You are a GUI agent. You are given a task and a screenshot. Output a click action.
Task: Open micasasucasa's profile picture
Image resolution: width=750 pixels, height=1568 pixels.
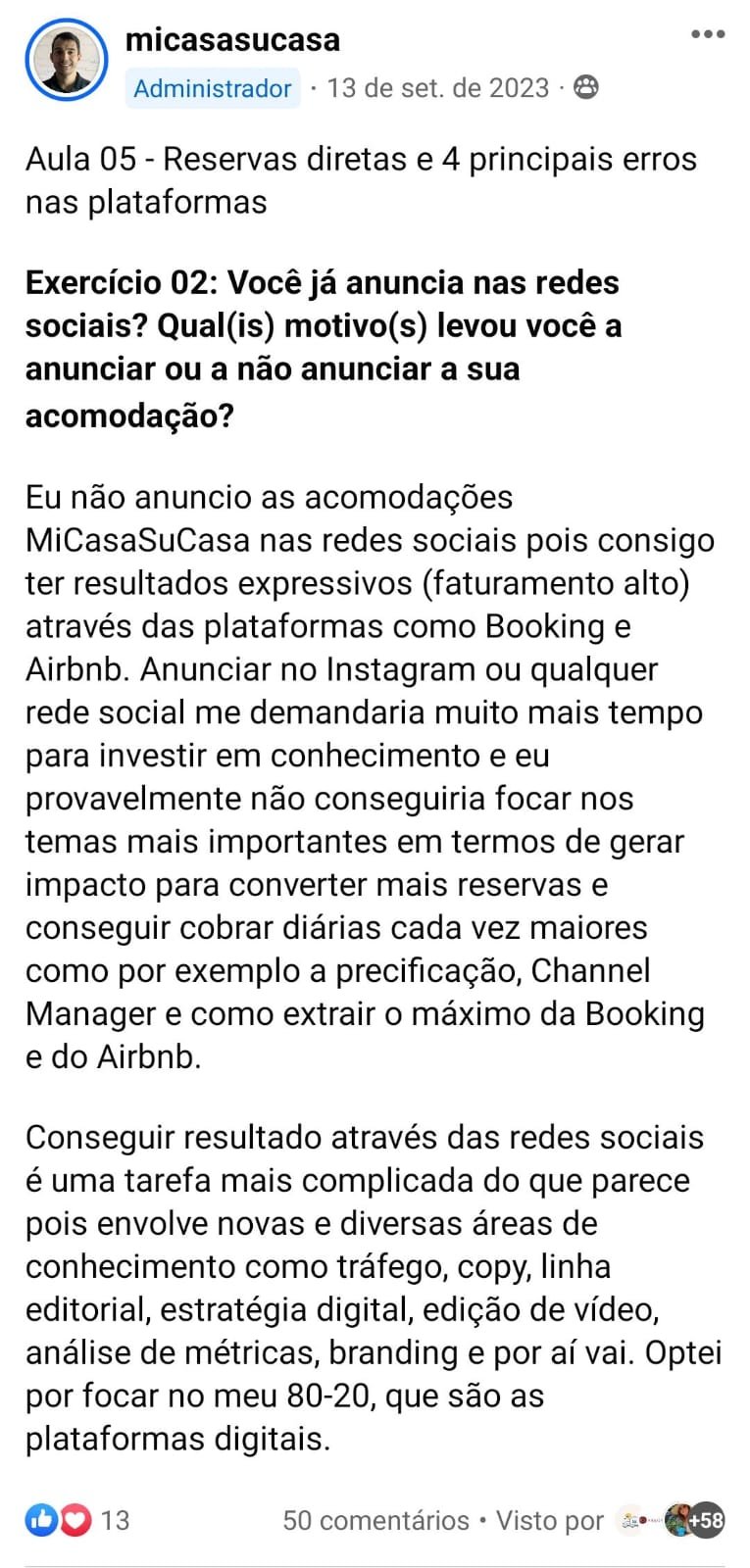[x=67, y=60]
